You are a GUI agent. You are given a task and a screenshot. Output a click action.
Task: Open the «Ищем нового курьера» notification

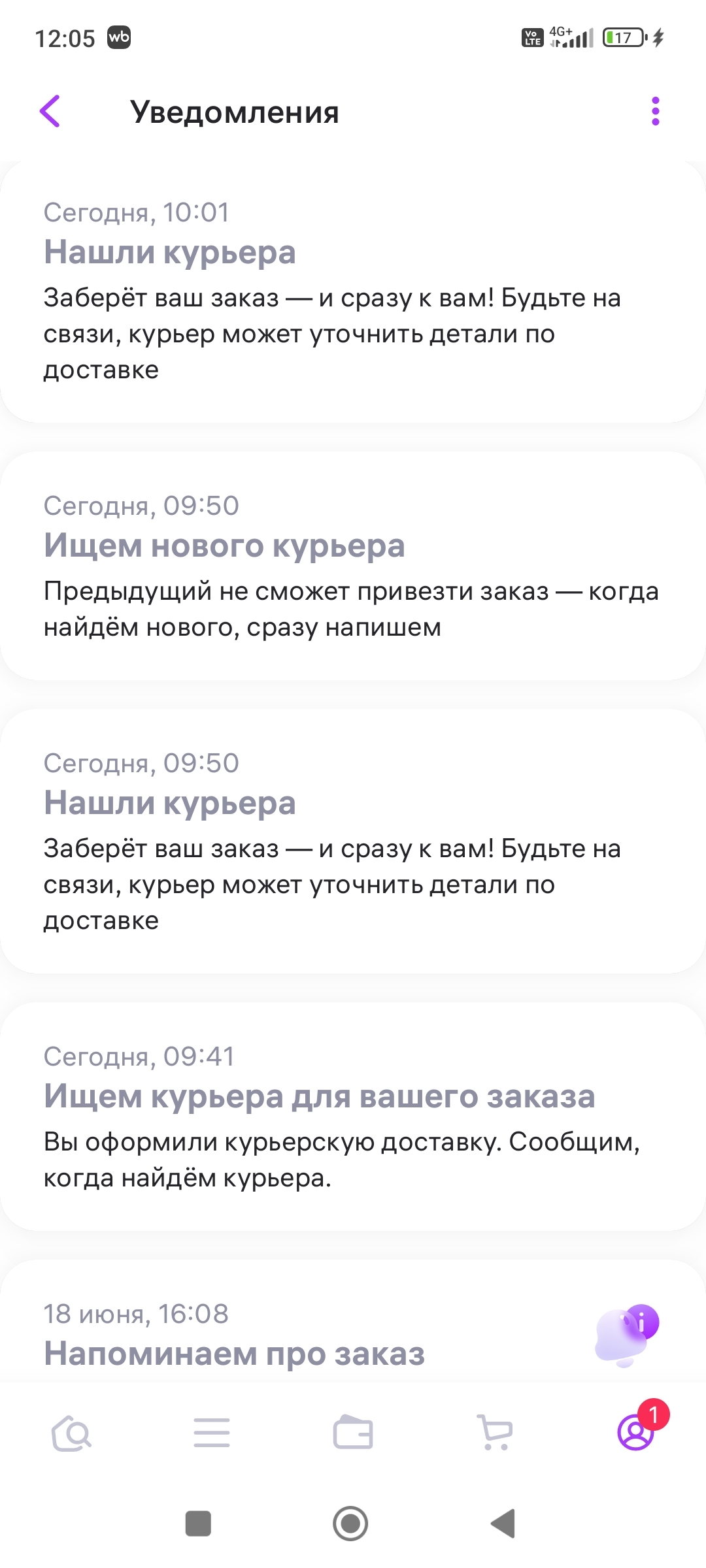353,565
